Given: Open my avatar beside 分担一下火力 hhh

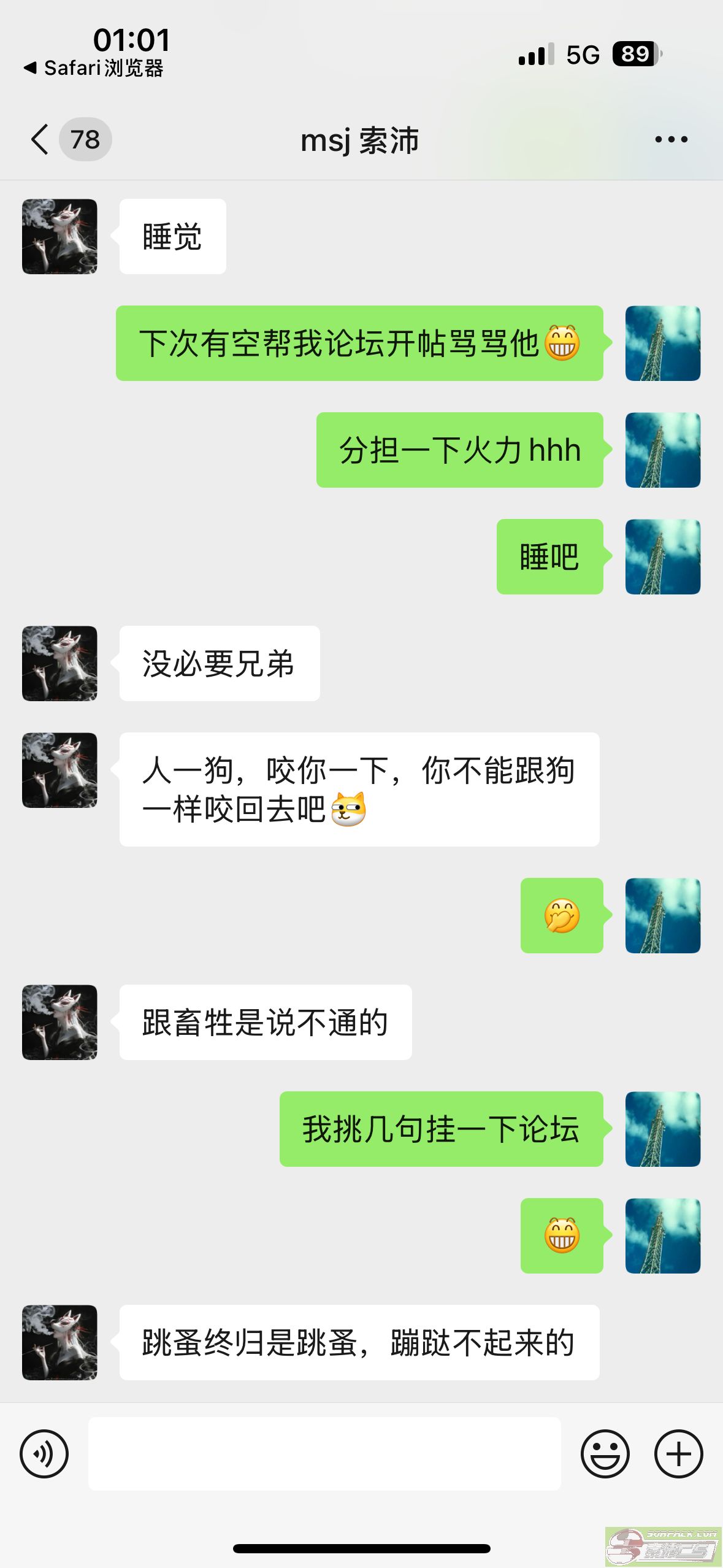Looking at the screenshot, I should point(662,450).
